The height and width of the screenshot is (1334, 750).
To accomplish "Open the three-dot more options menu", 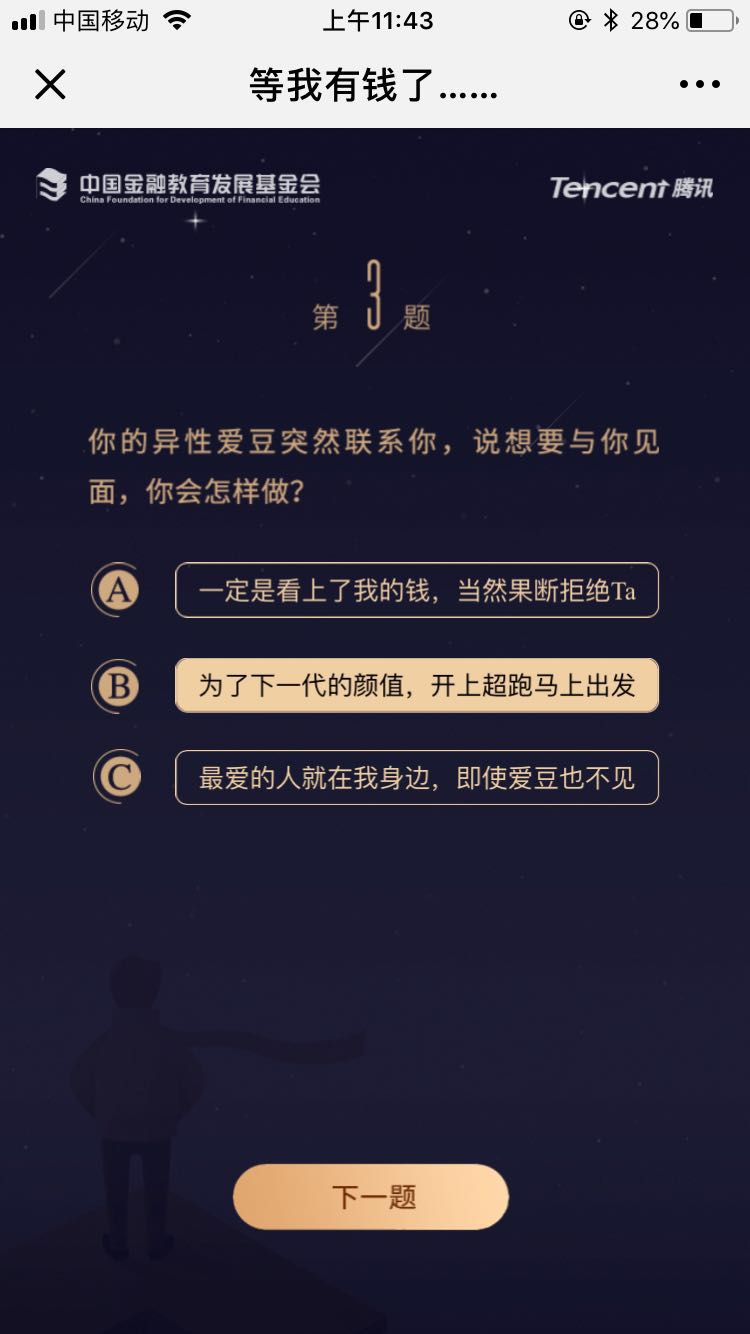I will coord(699,85).
